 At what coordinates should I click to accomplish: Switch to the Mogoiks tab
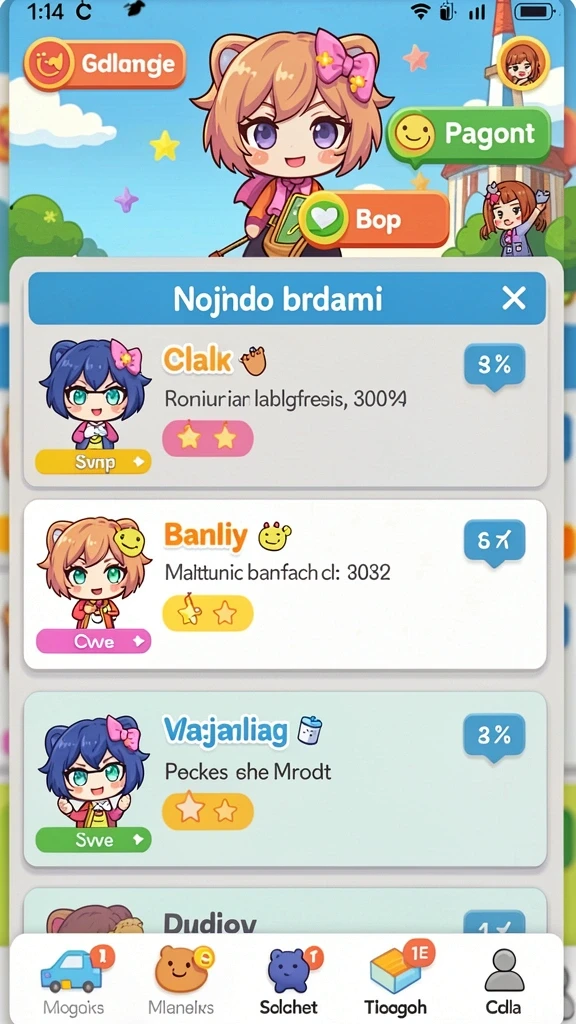[x=73, y=978]
